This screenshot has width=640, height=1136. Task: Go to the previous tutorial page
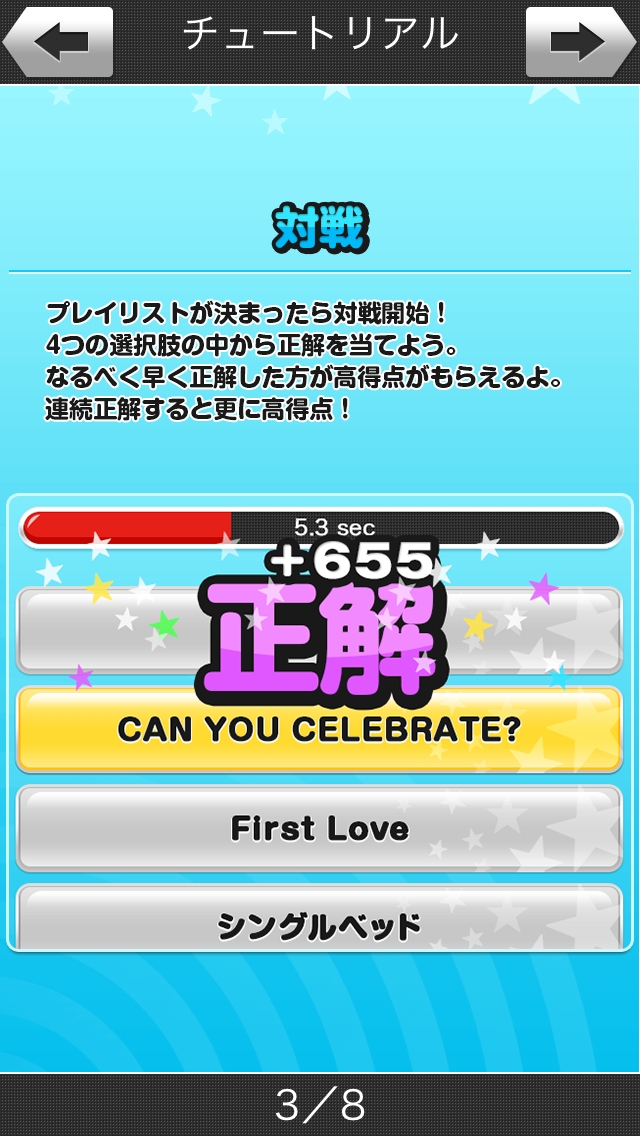click(x=58, y=40)
